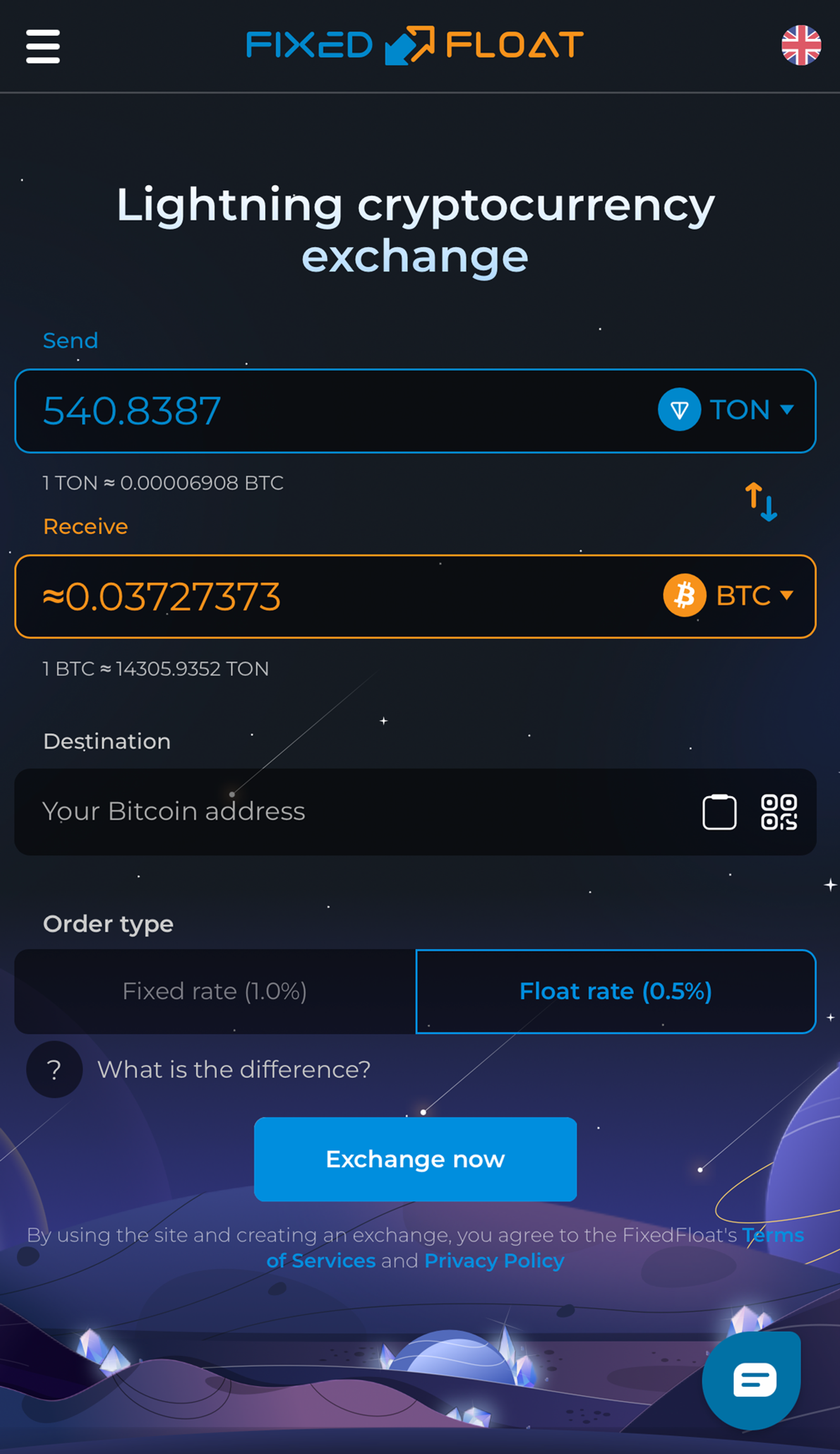Expand the language selection menu

pyautogui.click(x=801, y=45)
